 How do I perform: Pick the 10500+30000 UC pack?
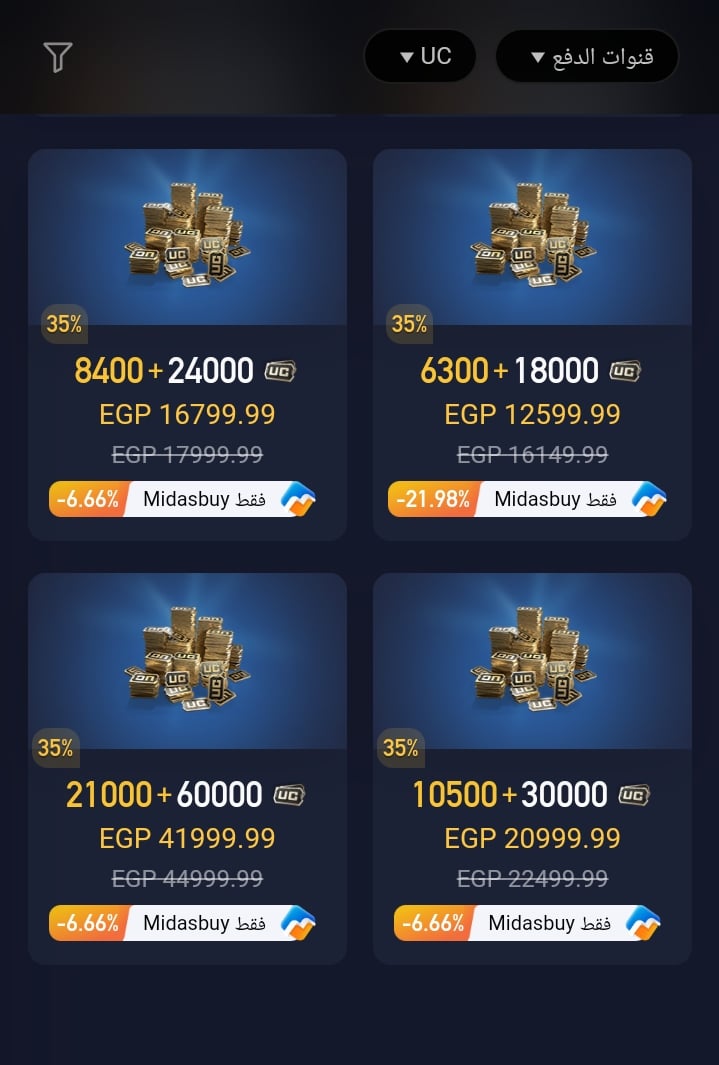pyautogui.click(x=532, y=768)
